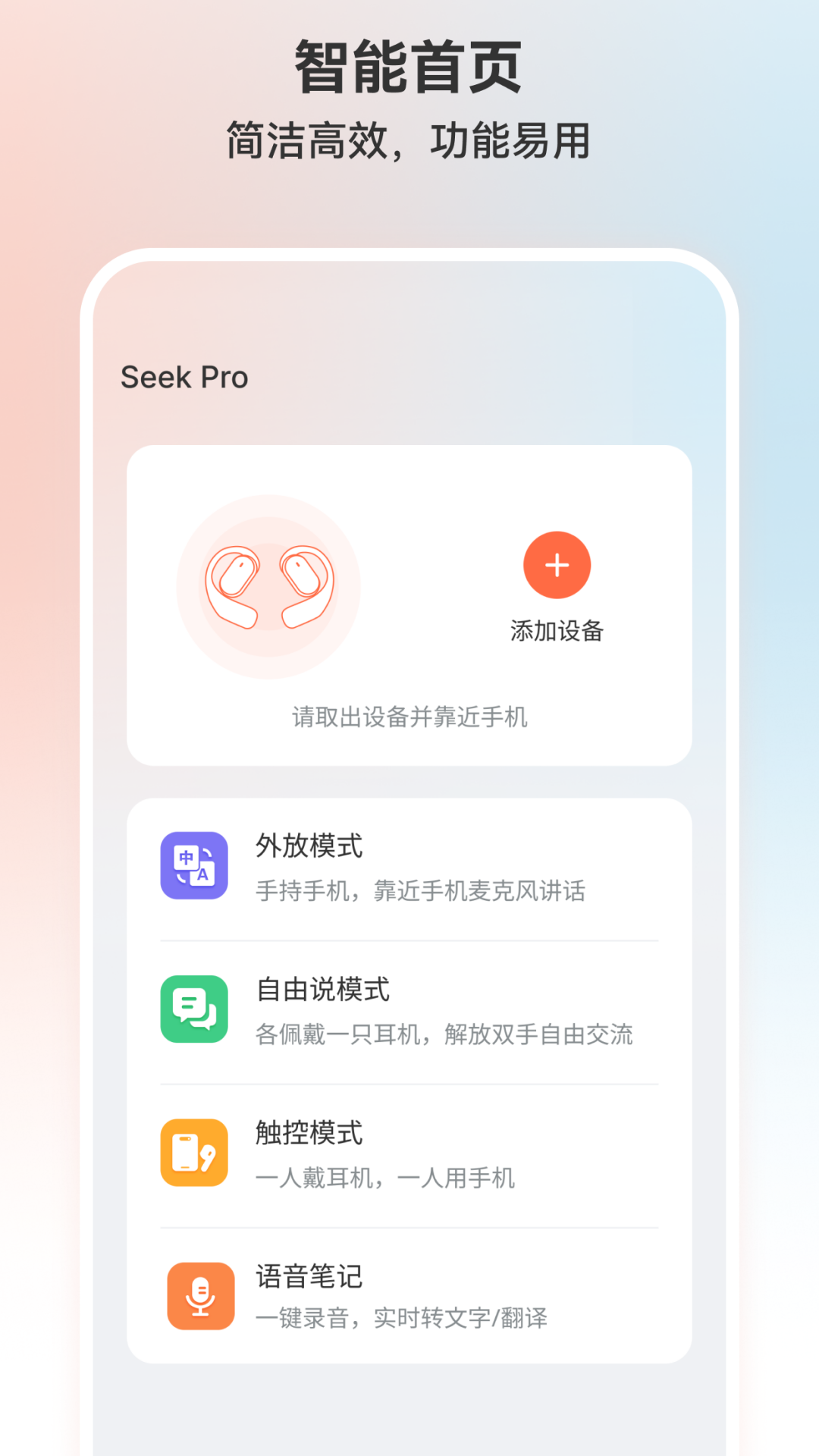819x1456 pixels.
Task: Tap the orange plus icon to add device
Action: 557,564
